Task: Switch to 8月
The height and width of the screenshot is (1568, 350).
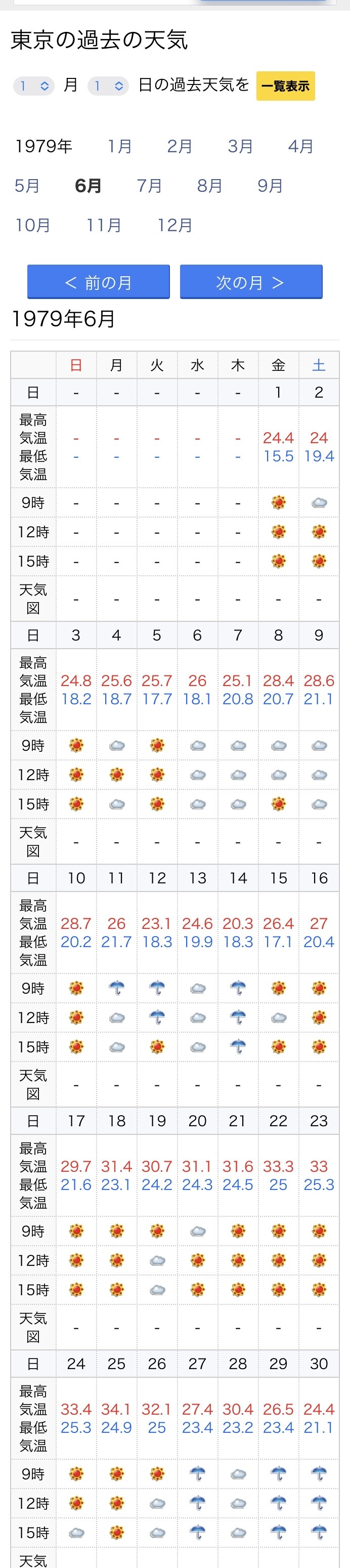Action: (x=209, y=186)
